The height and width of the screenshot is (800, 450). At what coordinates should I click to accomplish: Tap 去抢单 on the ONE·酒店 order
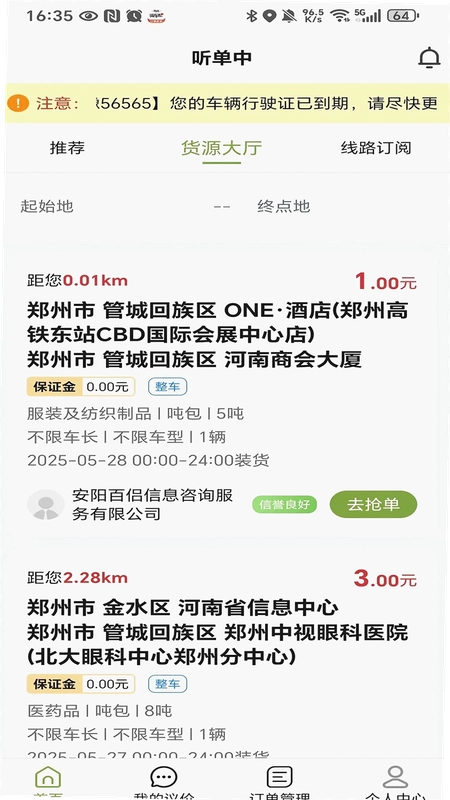pos(373,505)
